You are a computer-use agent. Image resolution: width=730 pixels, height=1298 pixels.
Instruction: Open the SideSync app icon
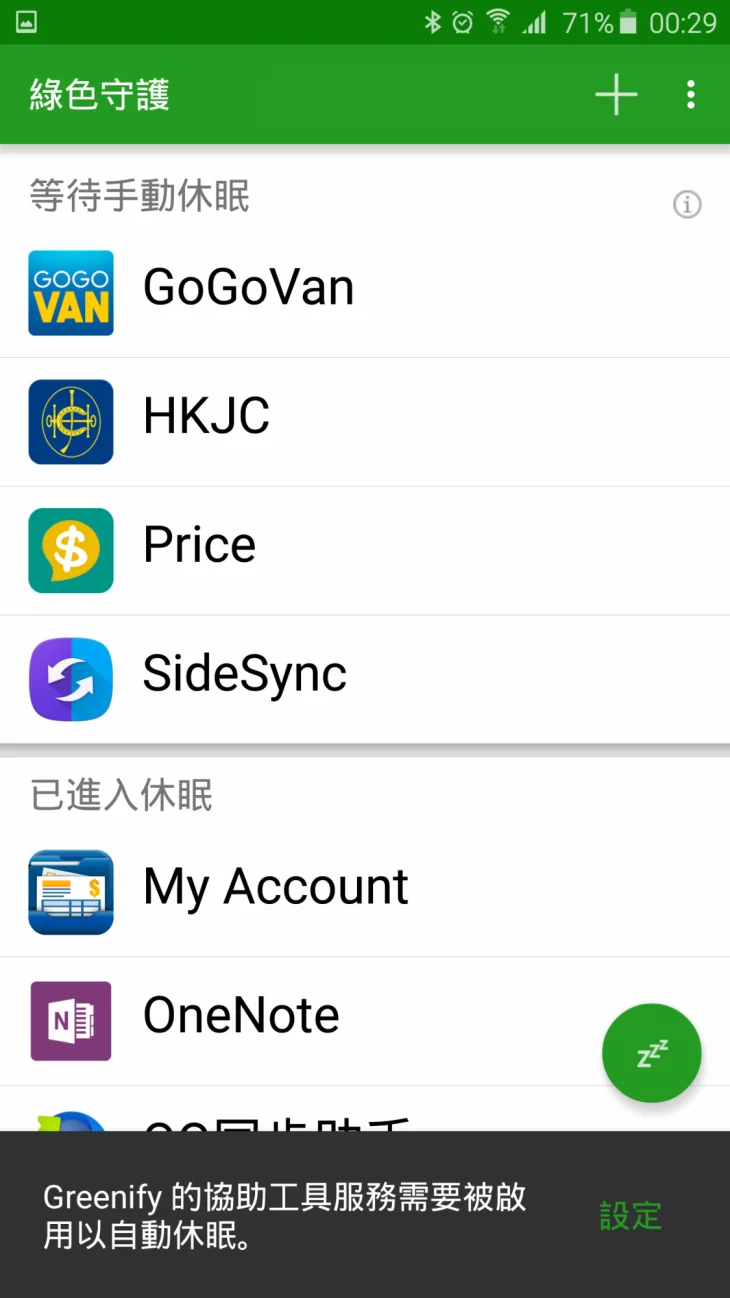[70, 678]
